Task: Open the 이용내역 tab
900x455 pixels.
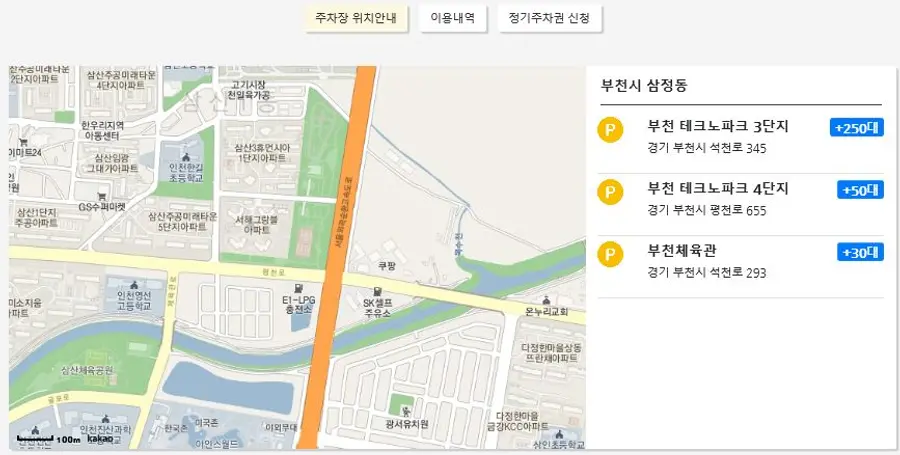Action: coord(453,18)
